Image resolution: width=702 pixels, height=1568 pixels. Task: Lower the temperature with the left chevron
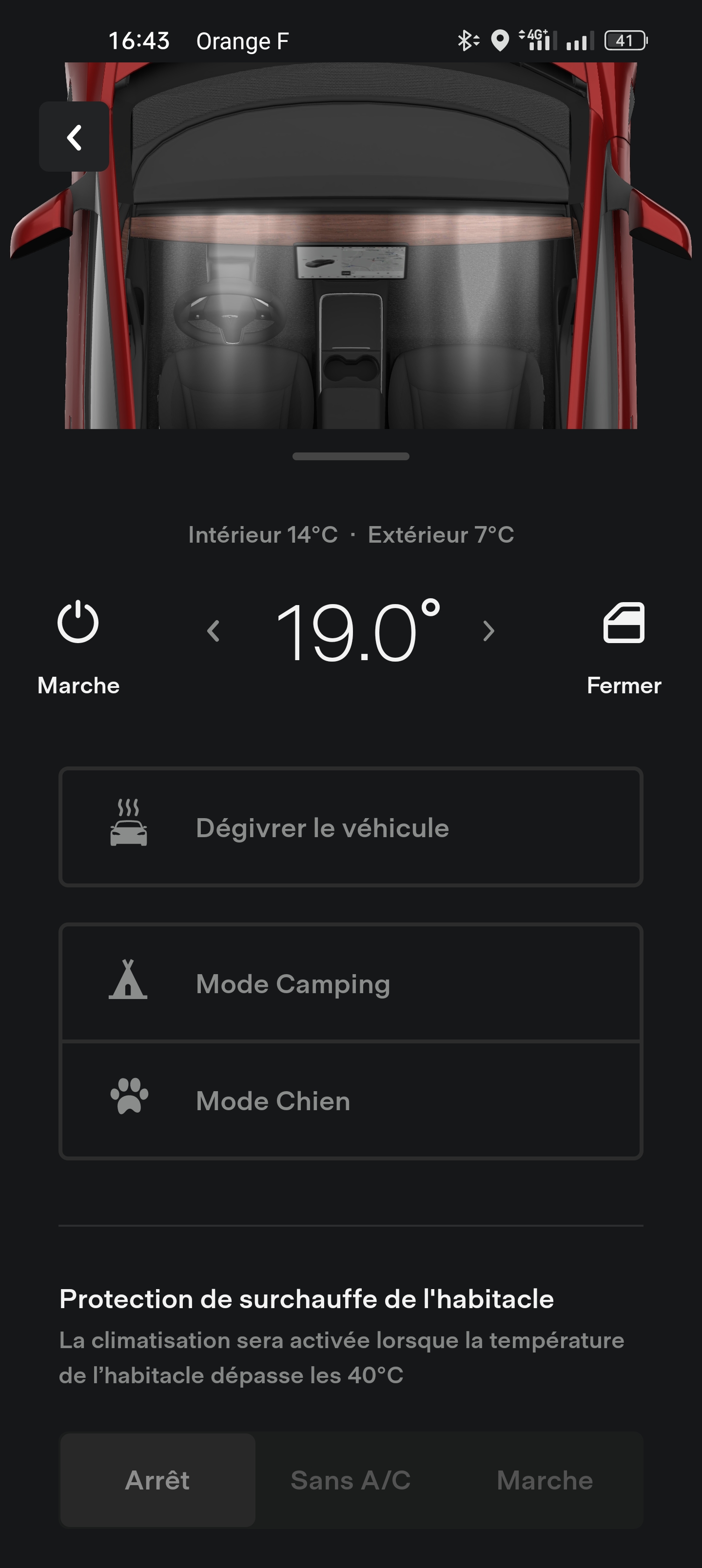[x=213, y=631]
